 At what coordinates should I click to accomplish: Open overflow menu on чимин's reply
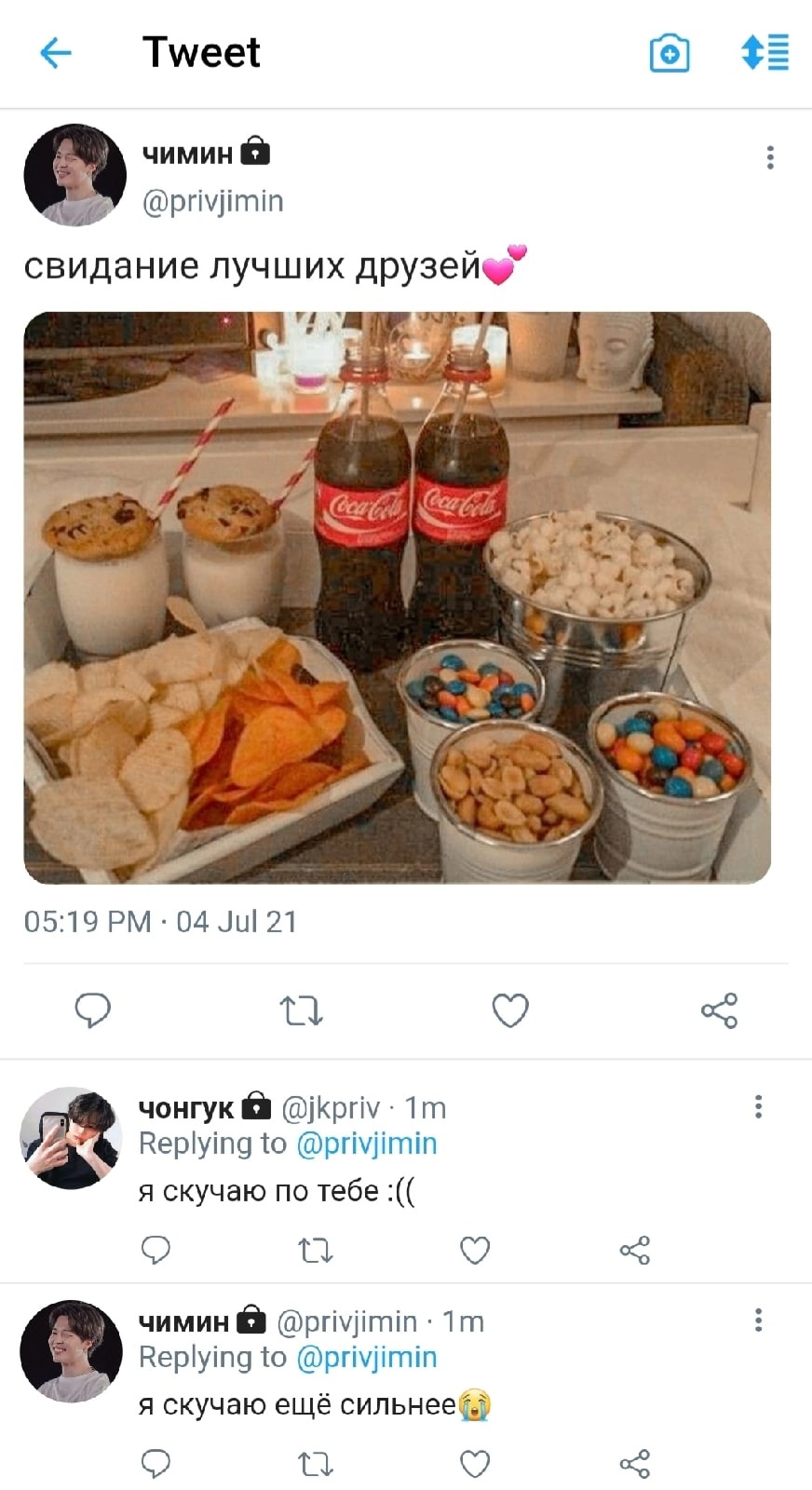pyautogui.click(x=759, y=1320)
